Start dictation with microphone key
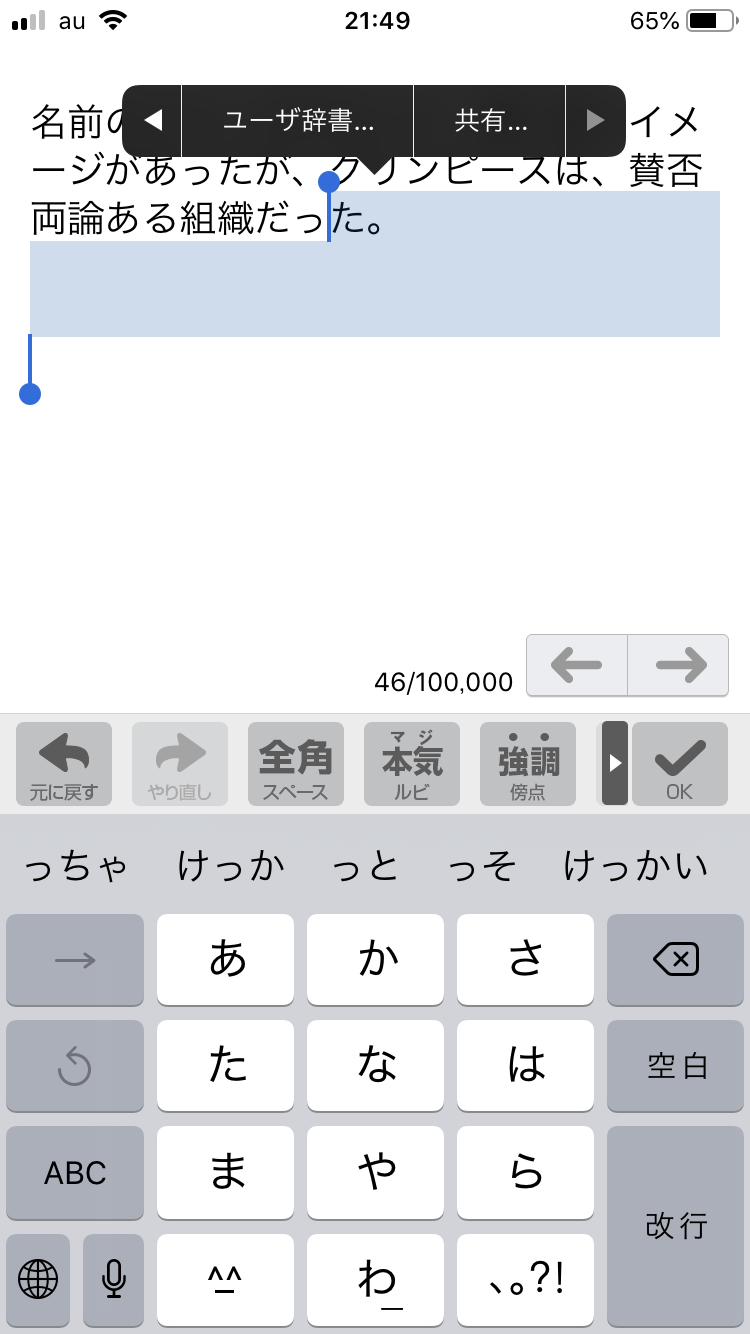The height and width of the screenshot is (1334, 750). click(113, 1278)
